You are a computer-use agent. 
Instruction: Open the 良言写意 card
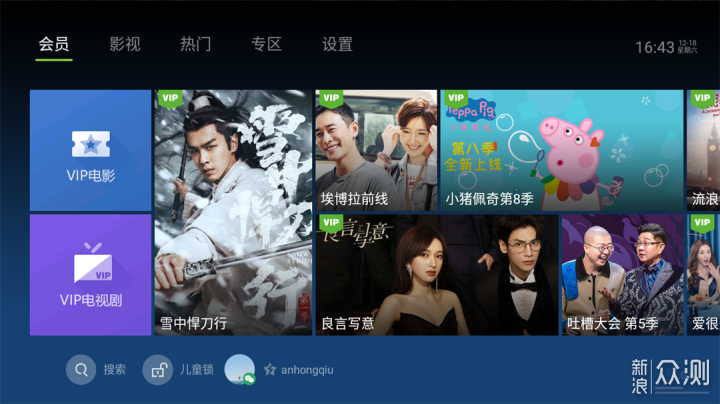point(436,275)
